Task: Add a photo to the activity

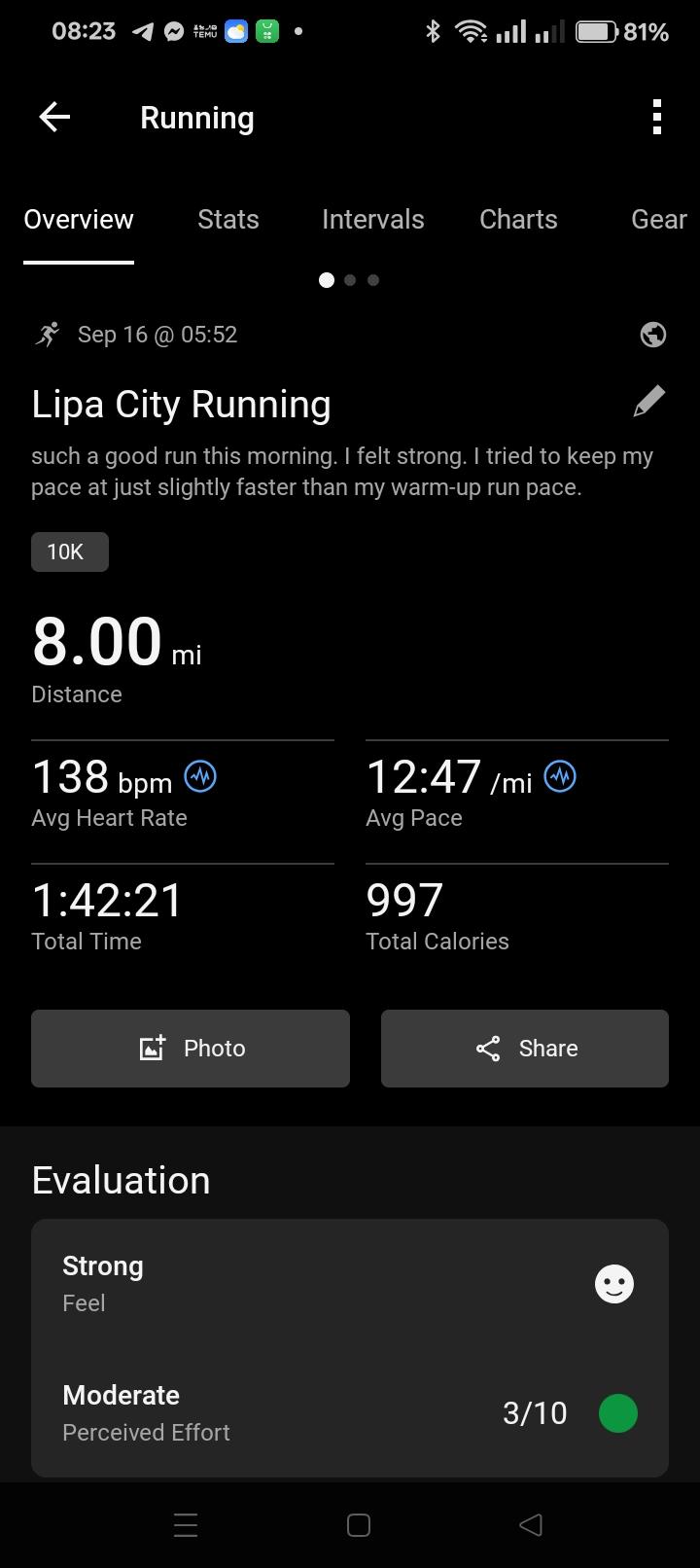Action: click(x=191, y=1048)
